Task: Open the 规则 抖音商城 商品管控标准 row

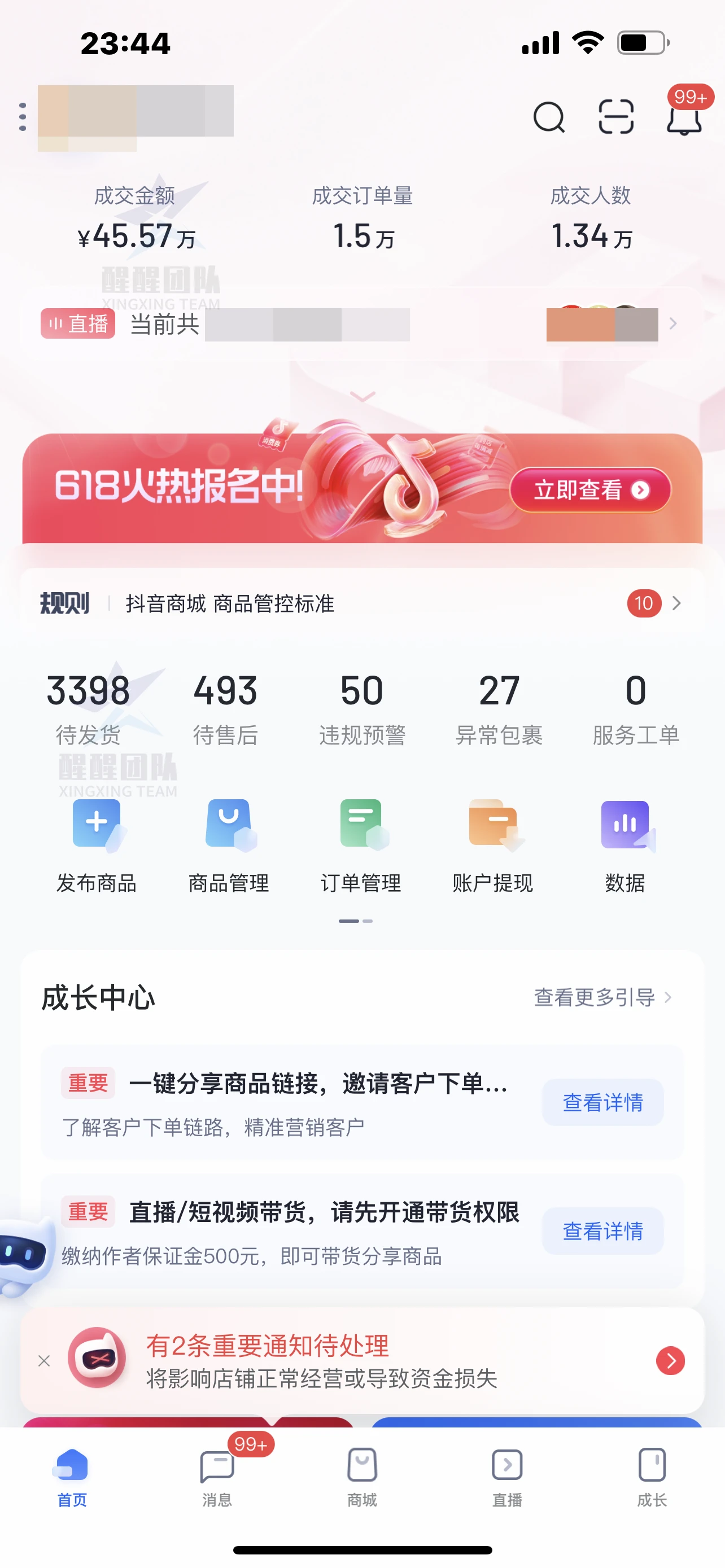Action: tap(362, 603)
